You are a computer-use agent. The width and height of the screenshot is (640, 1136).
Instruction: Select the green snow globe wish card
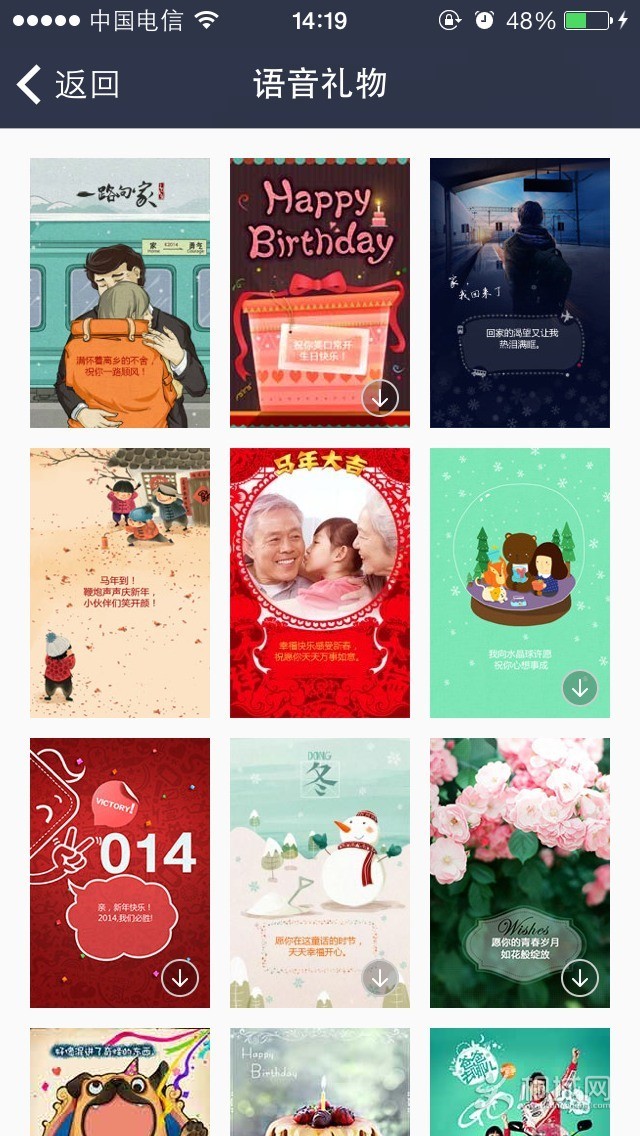pos(520,570)
